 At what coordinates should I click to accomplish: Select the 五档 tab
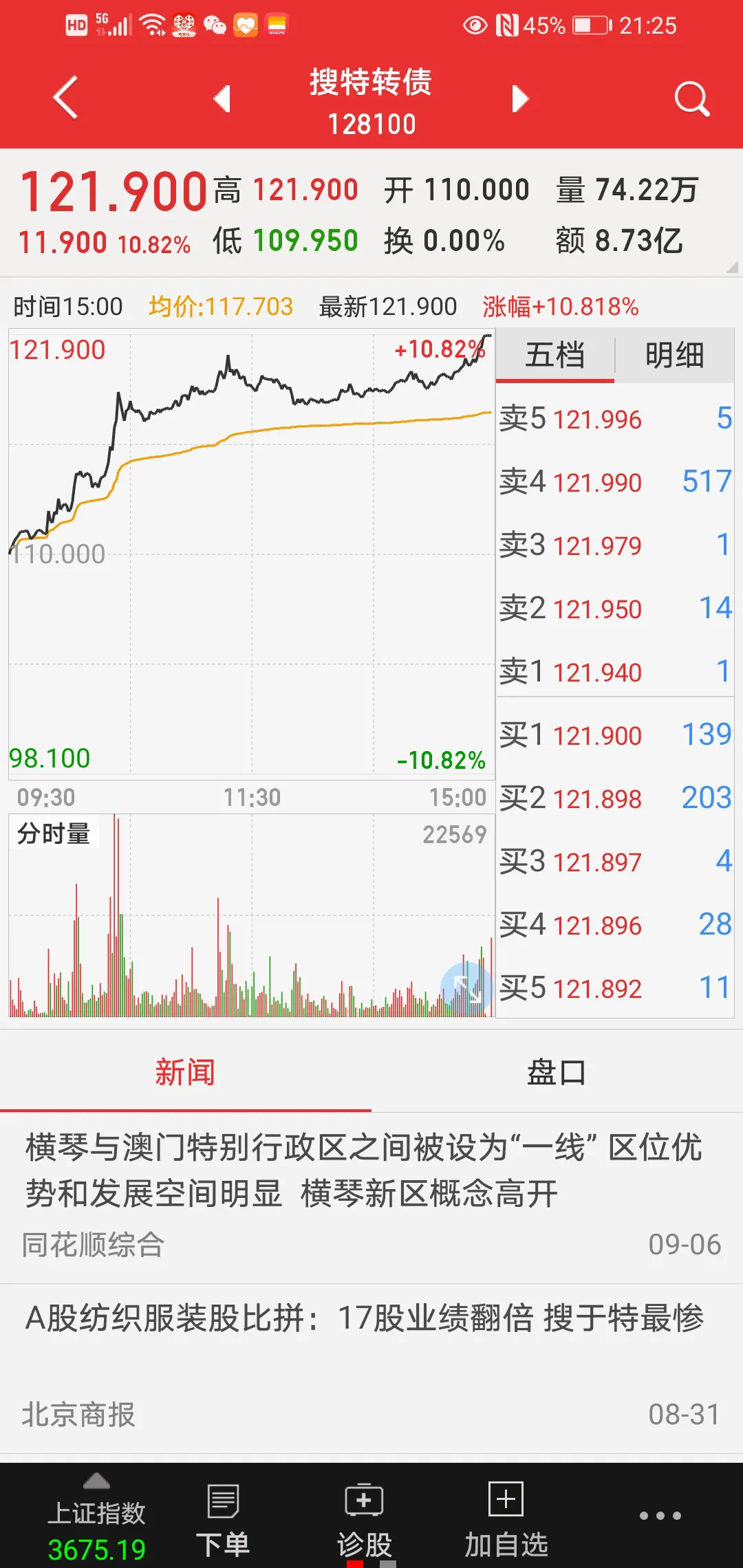point(554,356)
